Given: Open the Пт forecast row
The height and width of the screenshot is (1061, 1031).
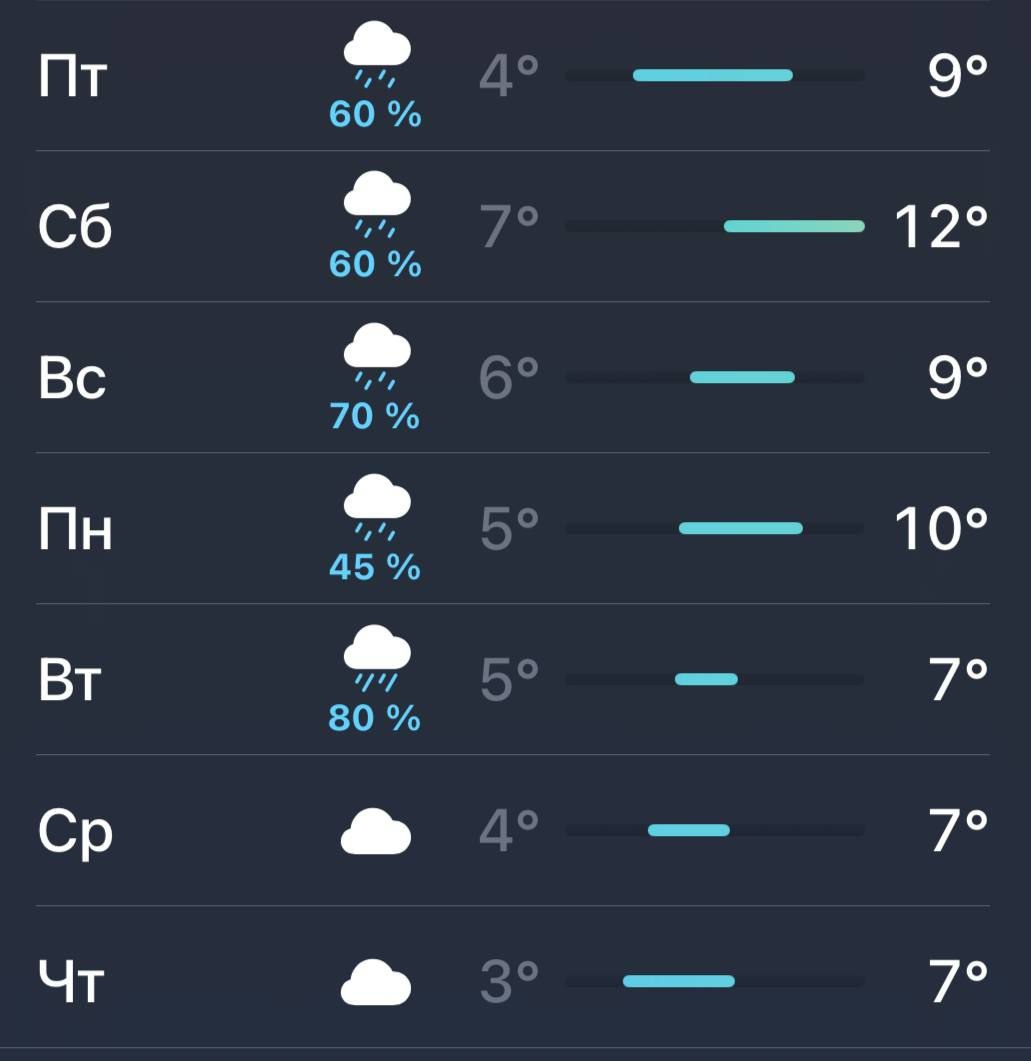Looking at the screenshot, I should pos(513,75).
